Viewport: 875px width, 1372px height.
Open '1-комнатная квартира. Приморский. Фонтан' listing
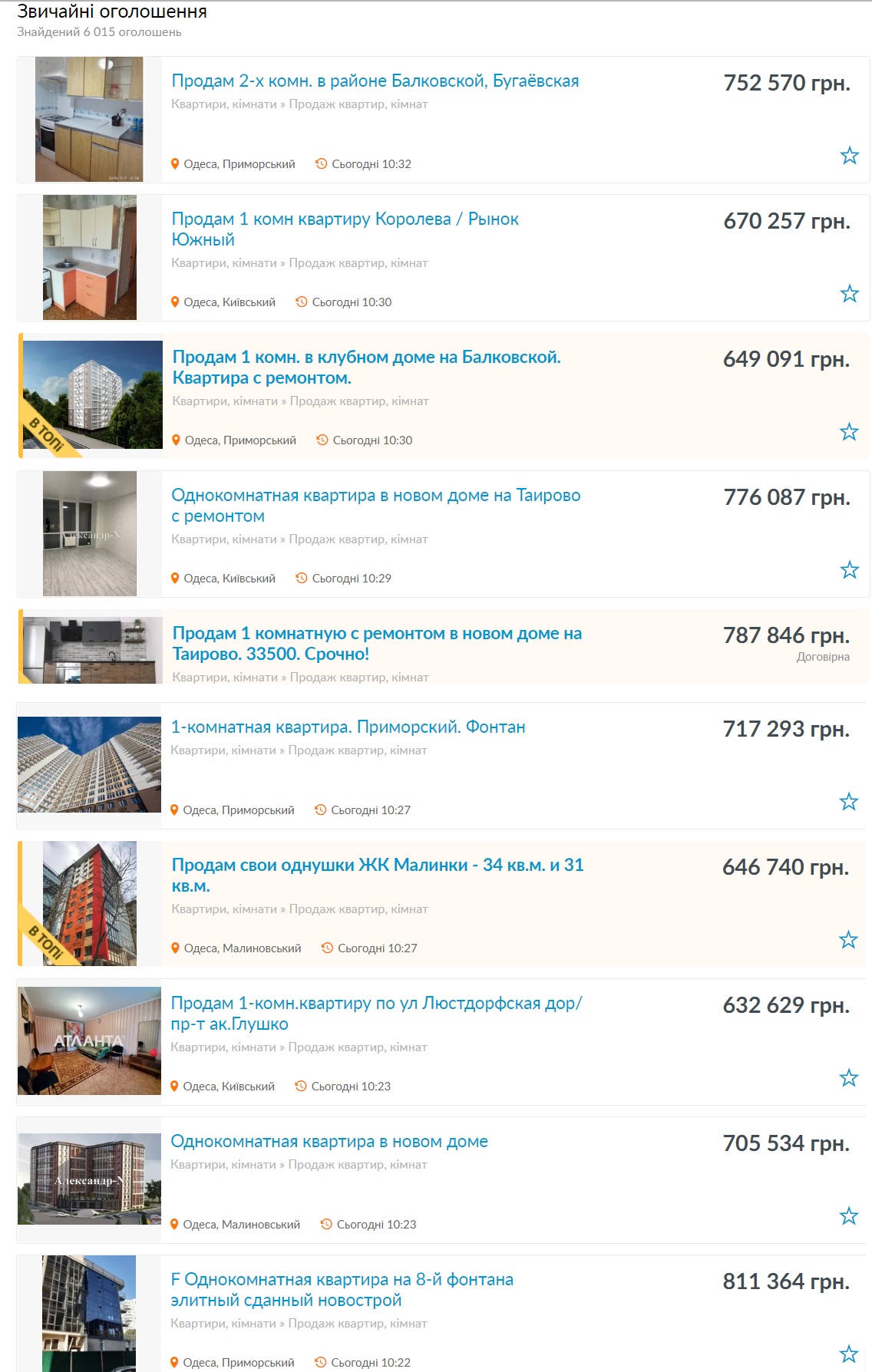348,727
